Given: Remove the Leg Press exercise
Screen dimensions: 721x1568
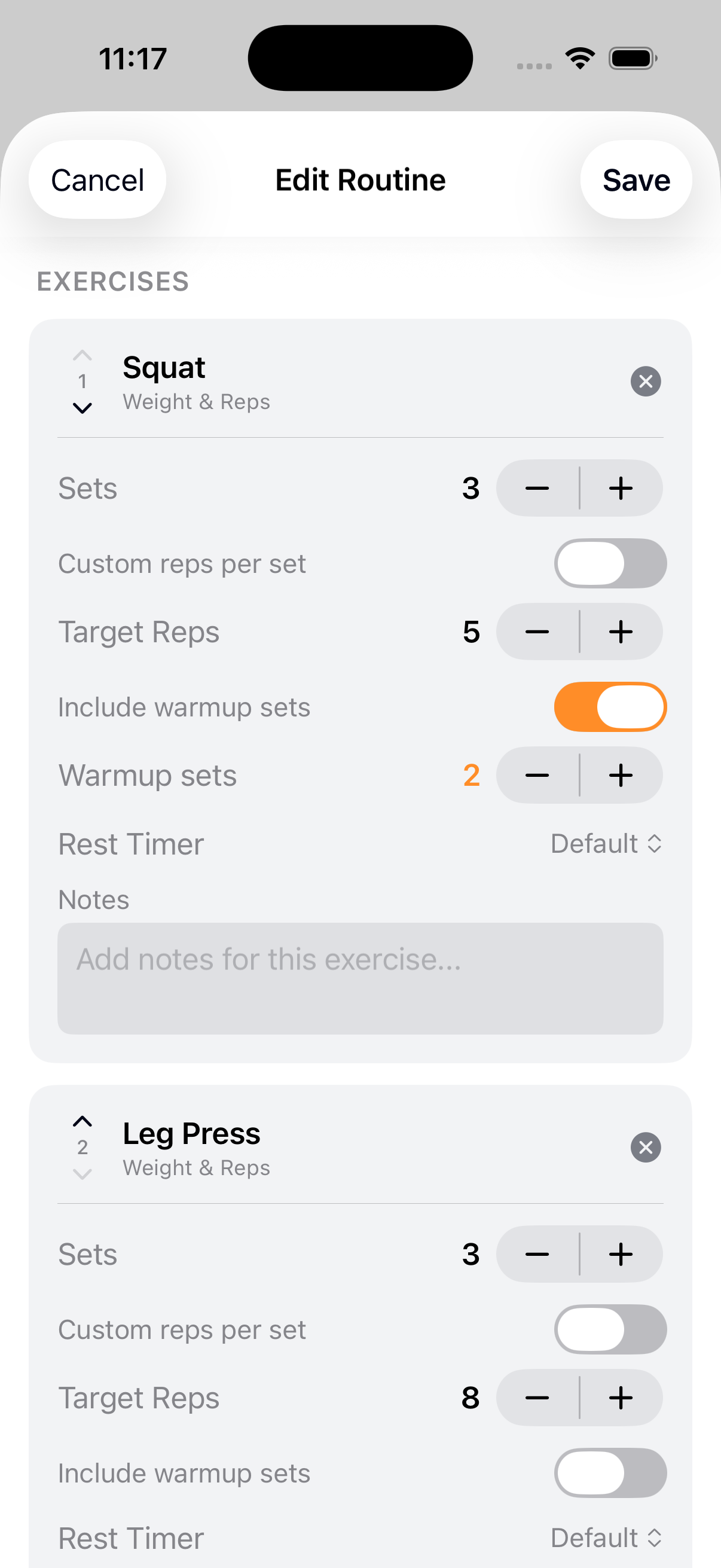Looking at the screenshot, I should point(645,1148).
